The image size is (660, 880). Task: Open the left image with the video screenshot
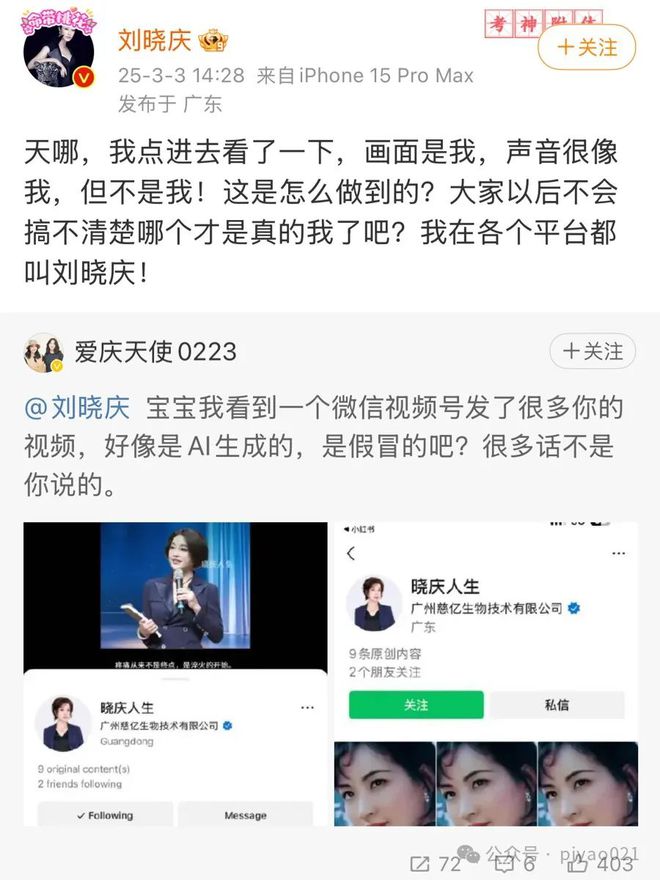[175, 673]
